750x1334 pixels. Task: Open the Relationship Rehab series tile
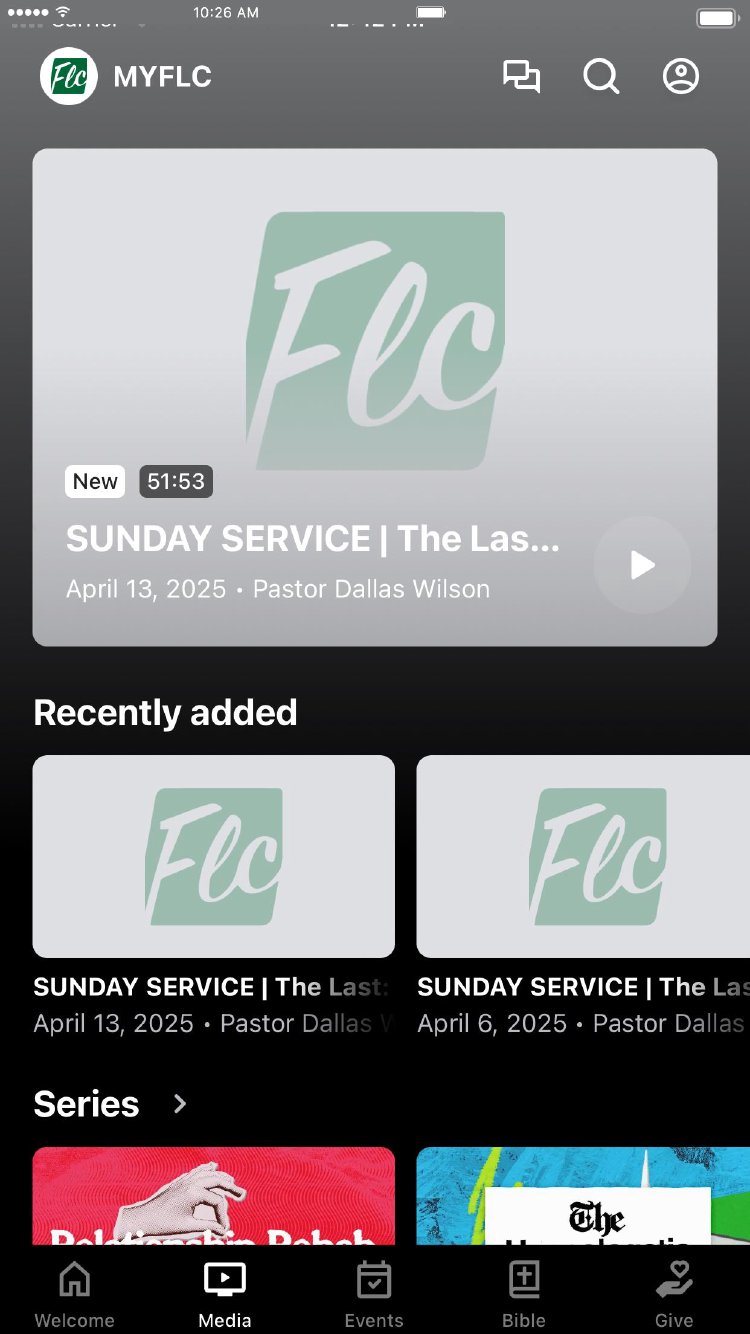pyautogui.click(x=214, y=1196)
